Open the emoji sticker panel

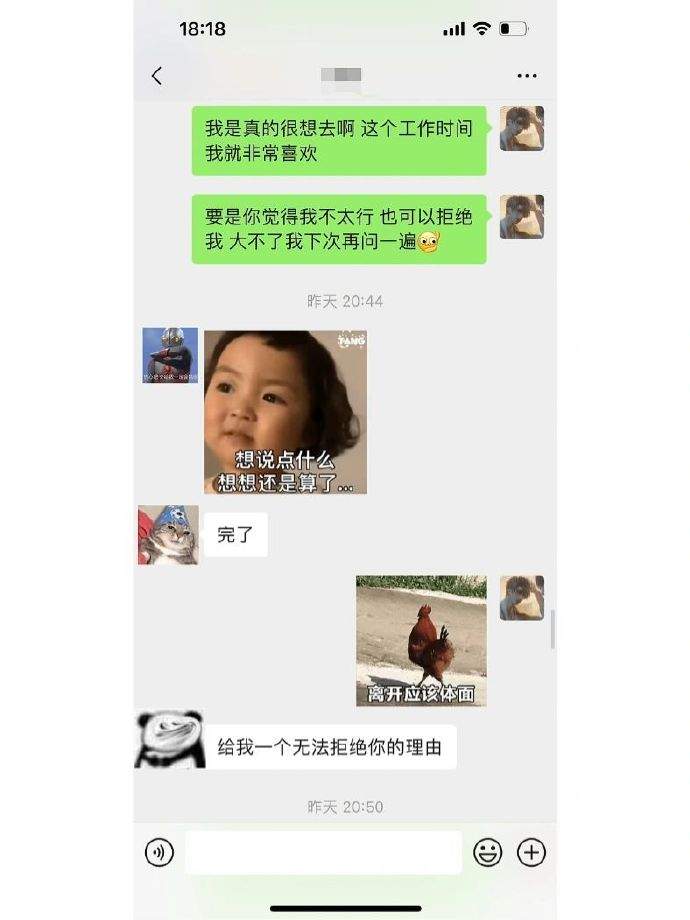tap(487, 852)
